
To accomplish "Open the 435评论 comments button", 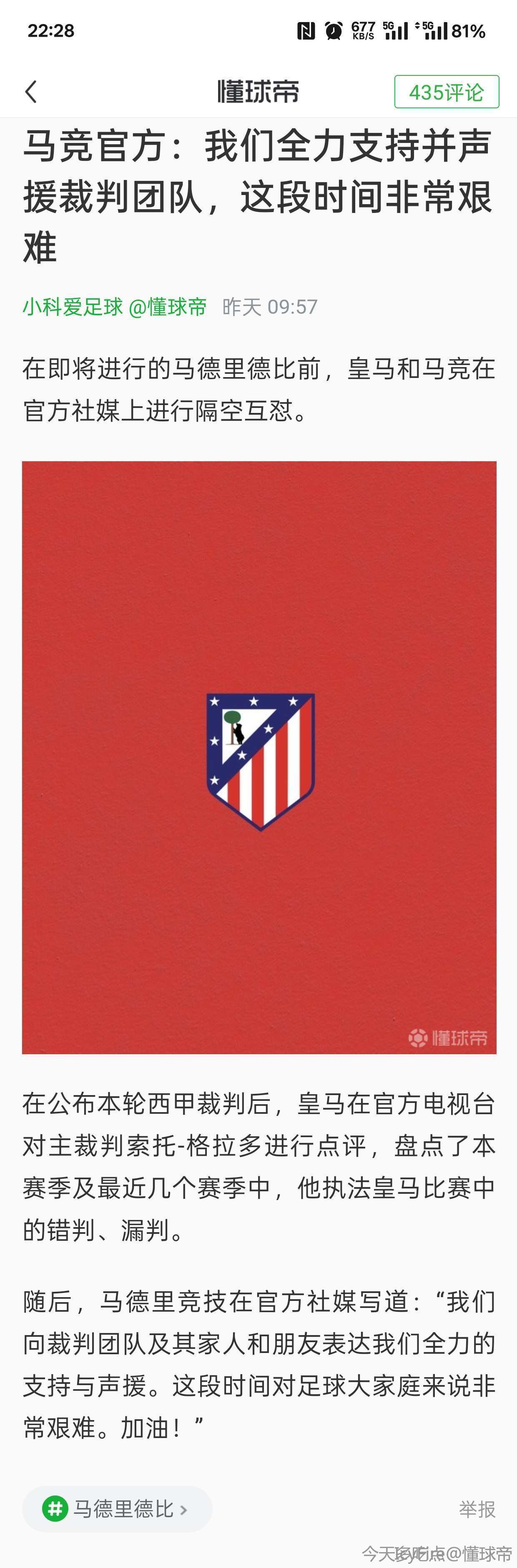I will coord(447,92).
